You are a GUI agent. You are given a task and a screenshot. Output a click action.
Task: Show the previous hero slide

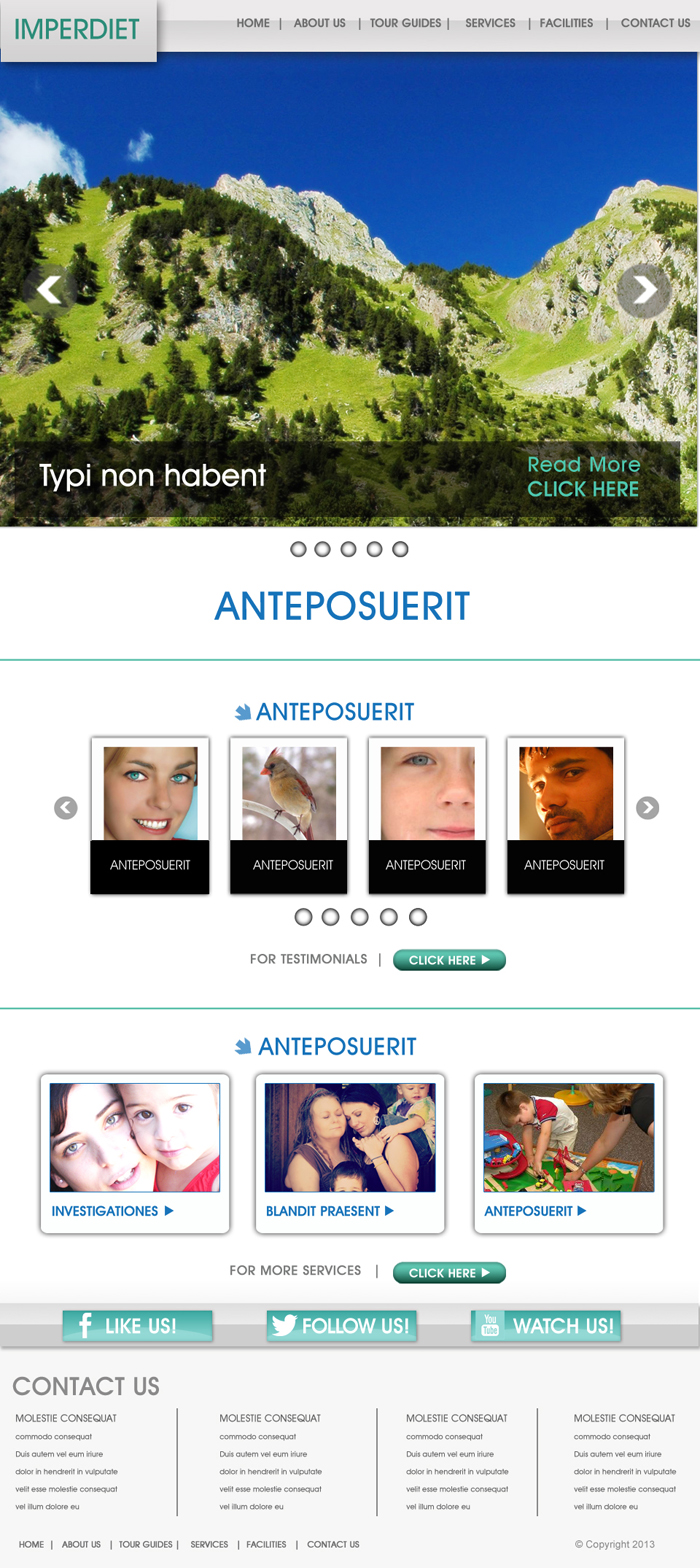coord(49,290)
